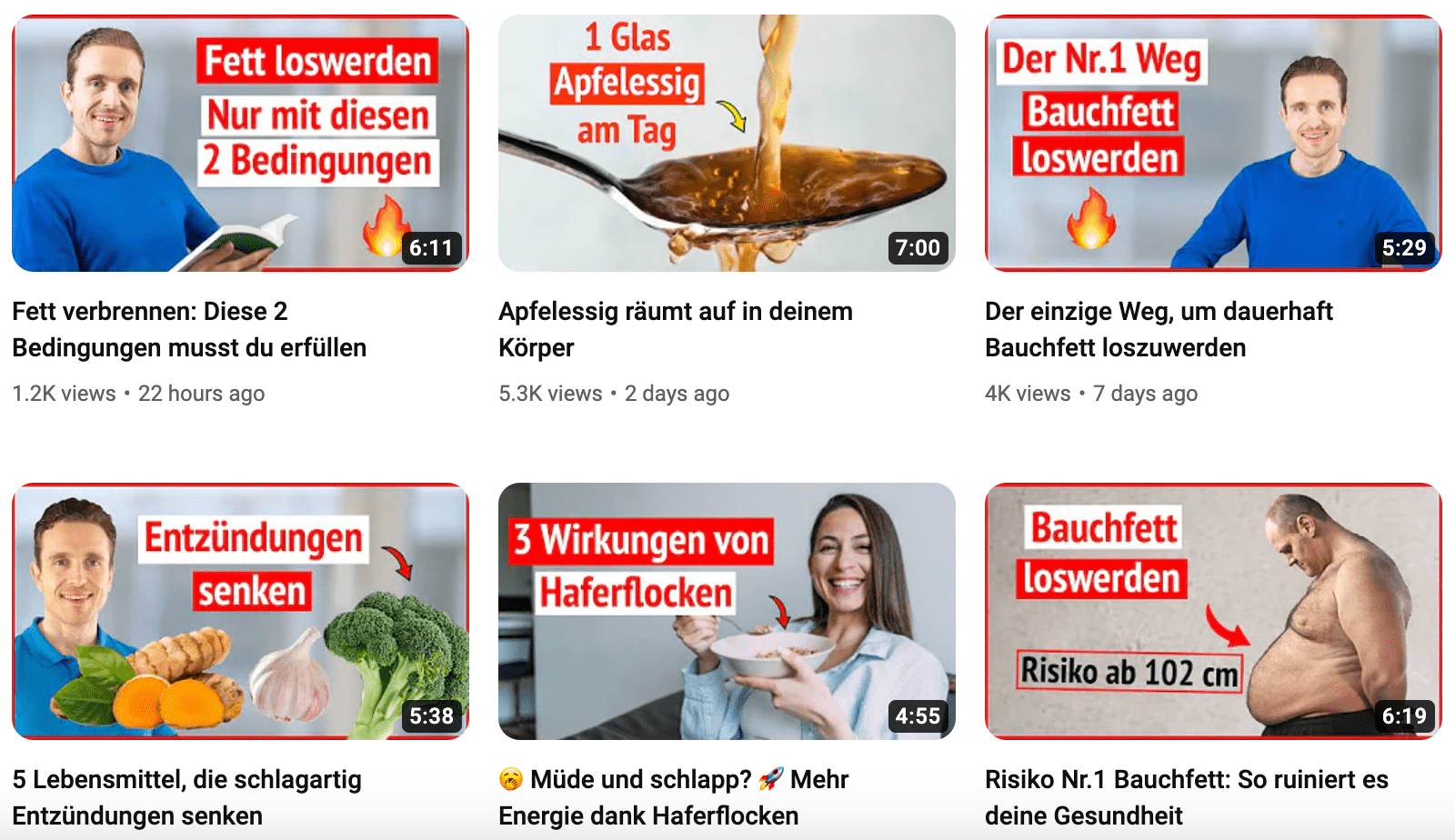Open the 'Risiko Nr.1 Bauchfett' video
This screenshot has height=840, width=1455.
pyautogui.click(x=1213, y=611)
